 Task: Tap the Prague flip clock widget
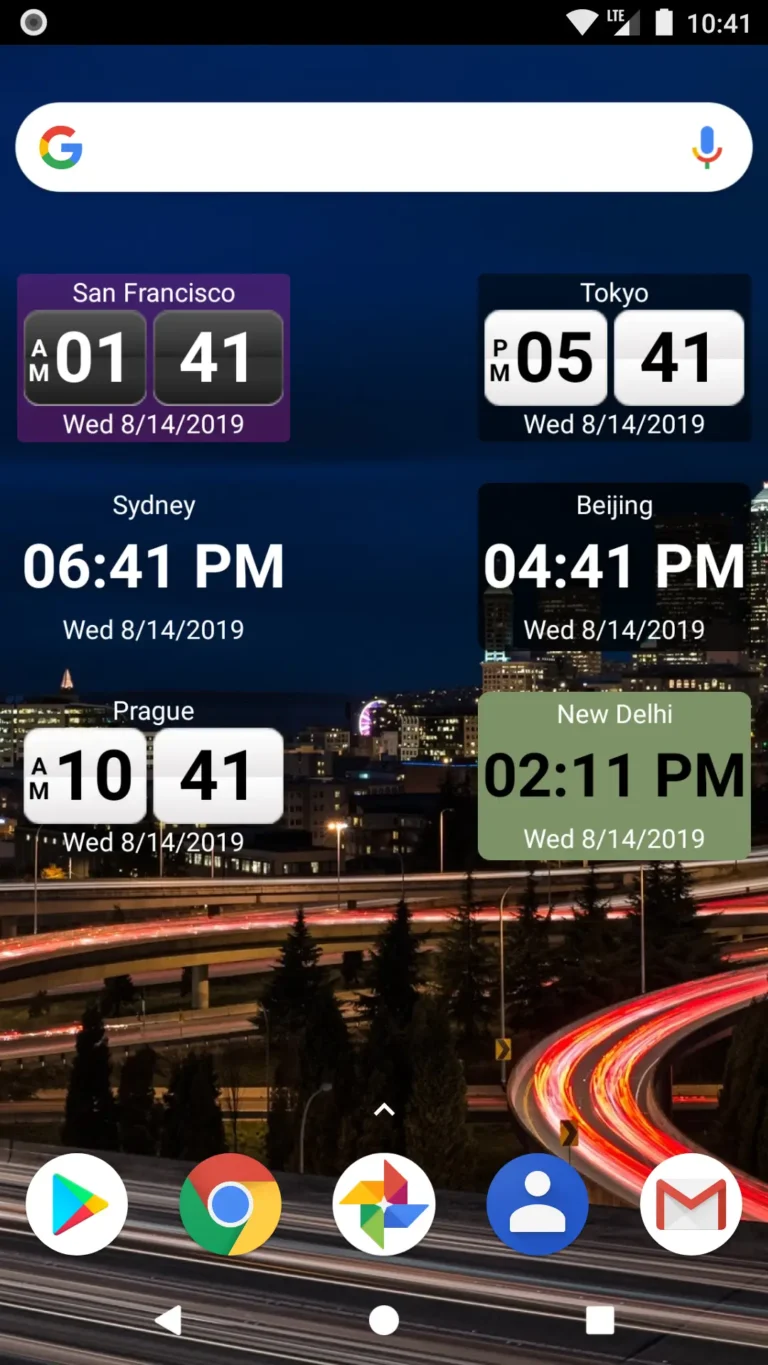(153, 775)
